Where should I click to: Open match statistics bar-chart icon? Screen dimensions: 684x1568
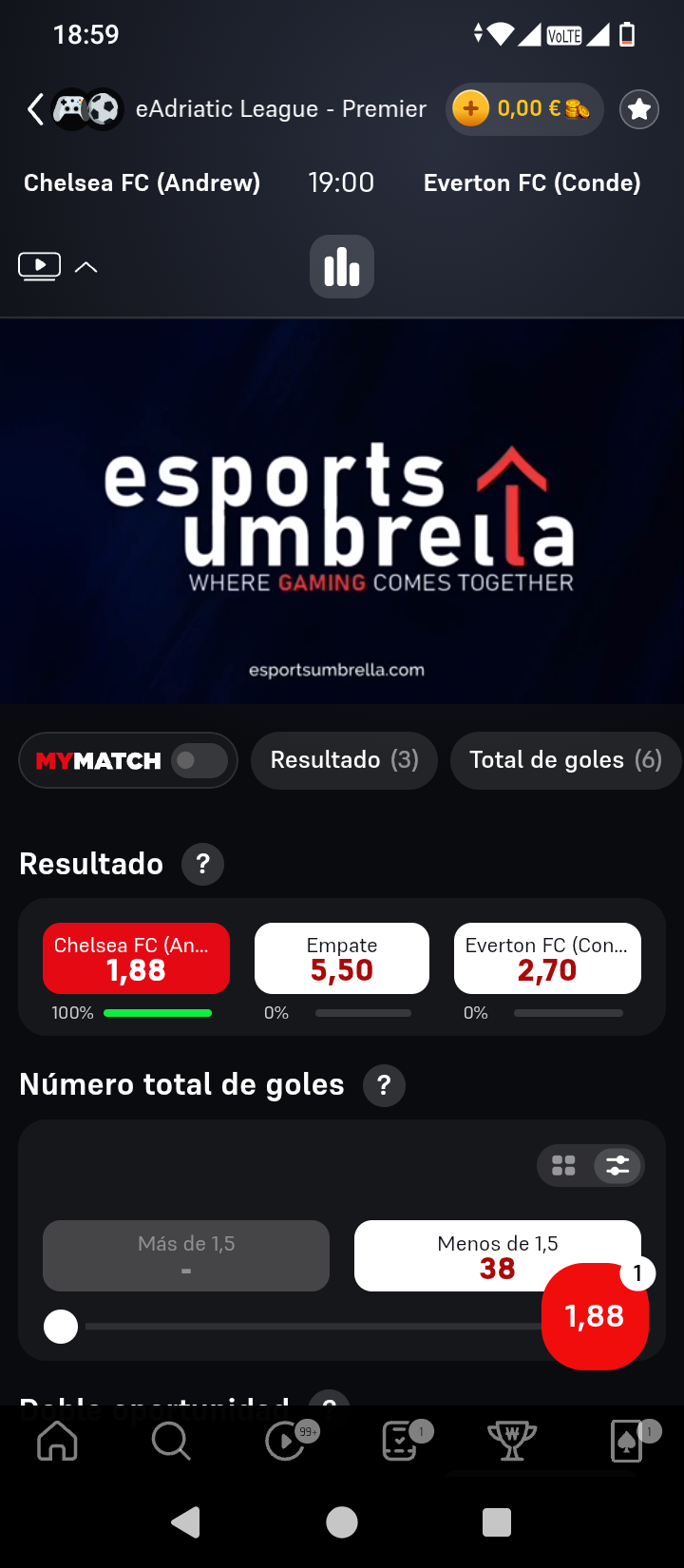pyautogui.click(x=342, y=267)
